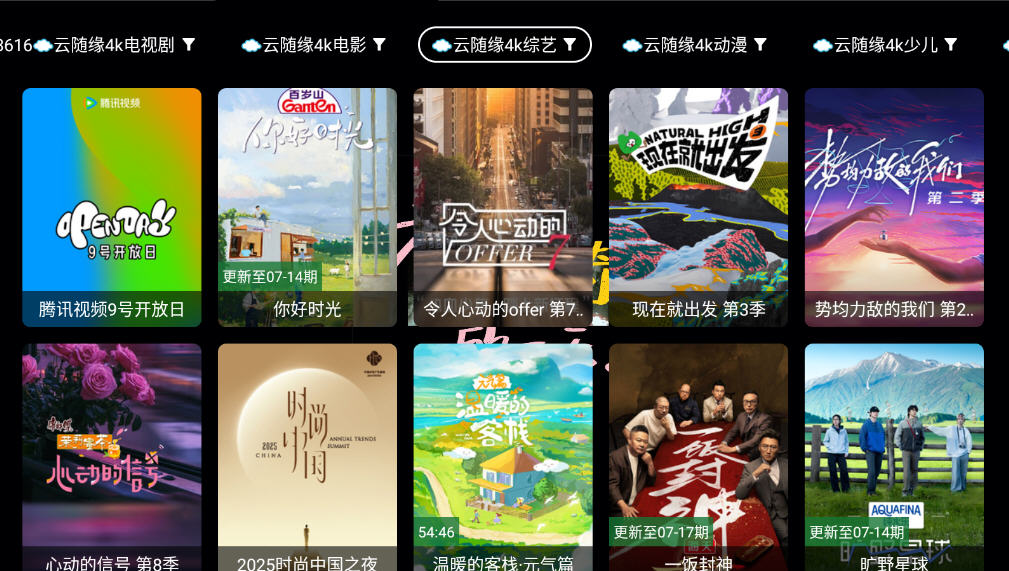
Task: Open 腾讯视频9号开放日
Action: (112, 207)
